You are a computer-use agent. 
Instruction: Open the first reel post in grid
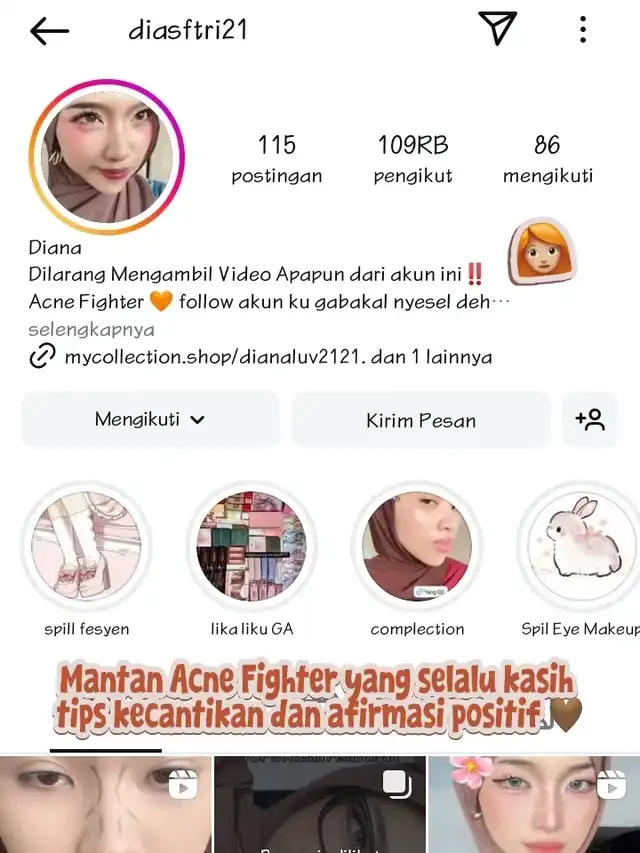(105, 805)
